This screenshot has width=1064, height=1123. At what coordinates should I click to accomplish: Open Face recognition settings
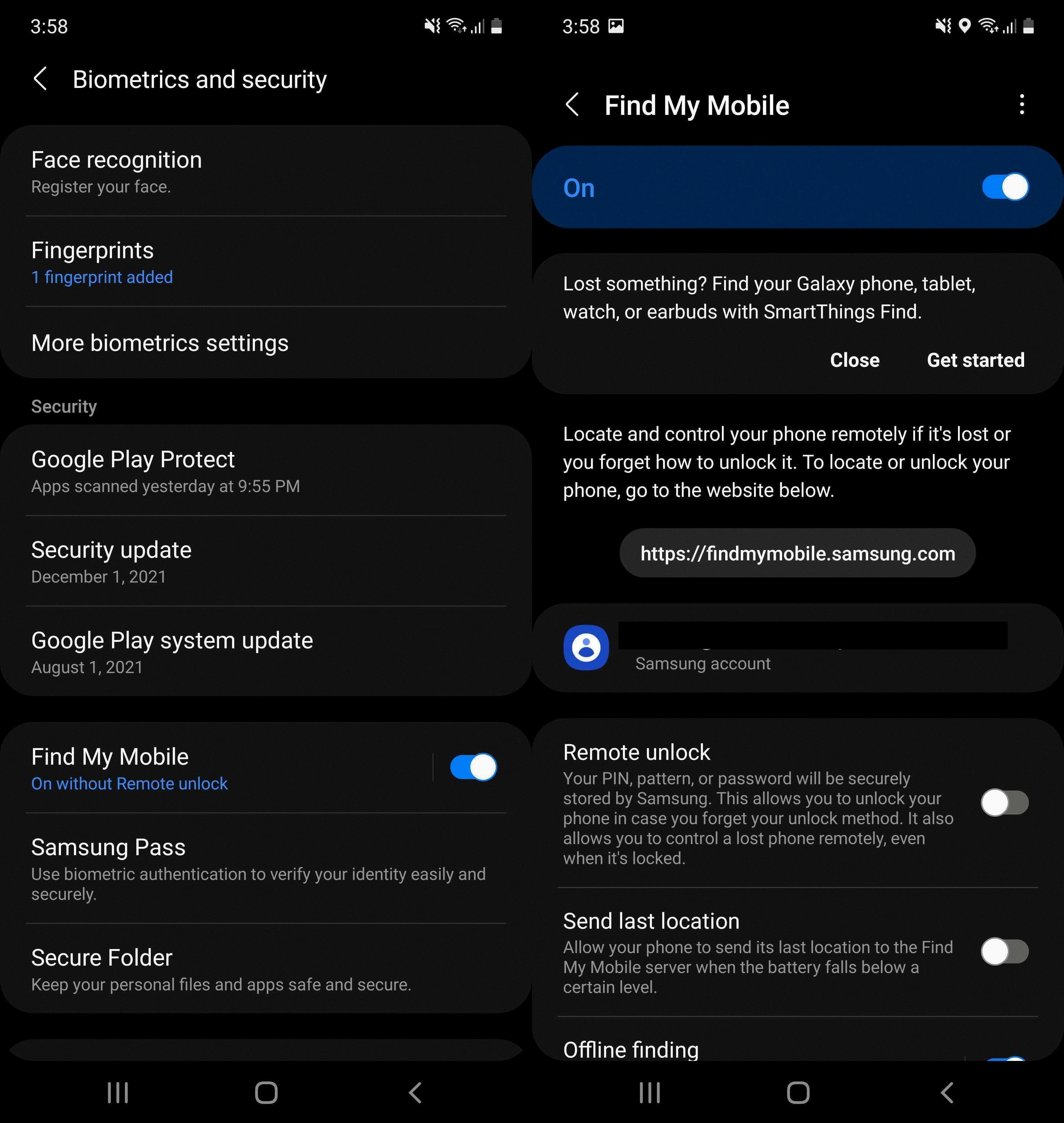click(x=265, y=171)
